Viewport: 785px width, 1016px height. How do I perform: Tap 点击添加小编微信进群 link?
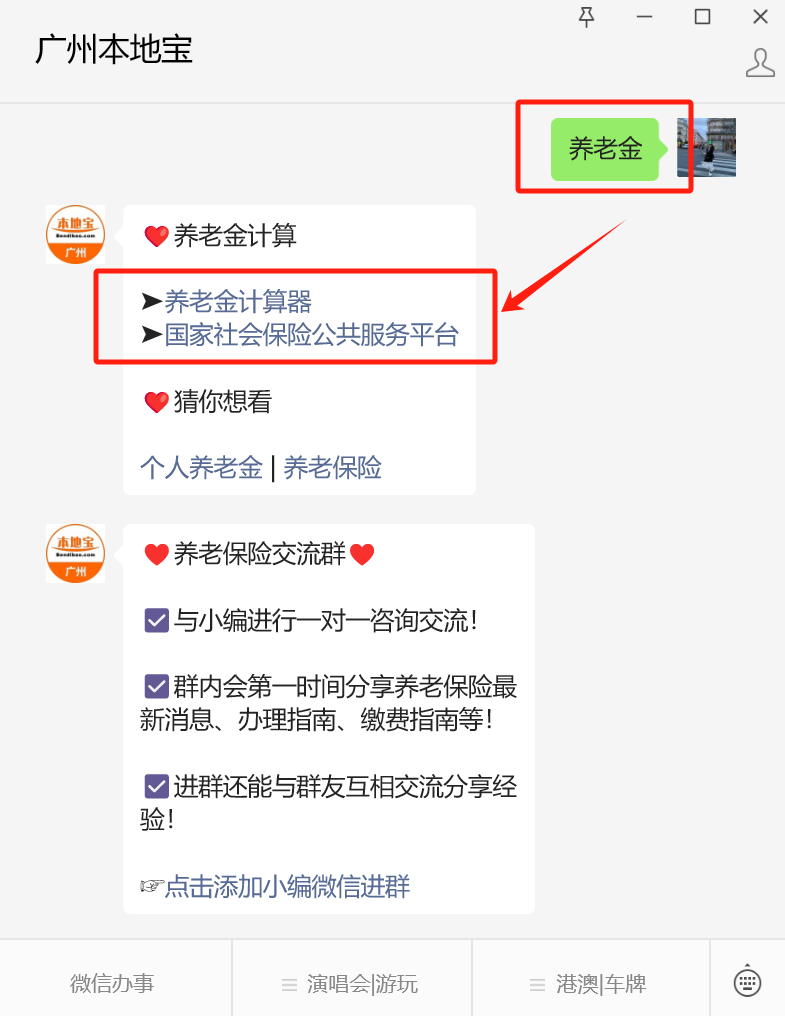click(x=287, y=886)
